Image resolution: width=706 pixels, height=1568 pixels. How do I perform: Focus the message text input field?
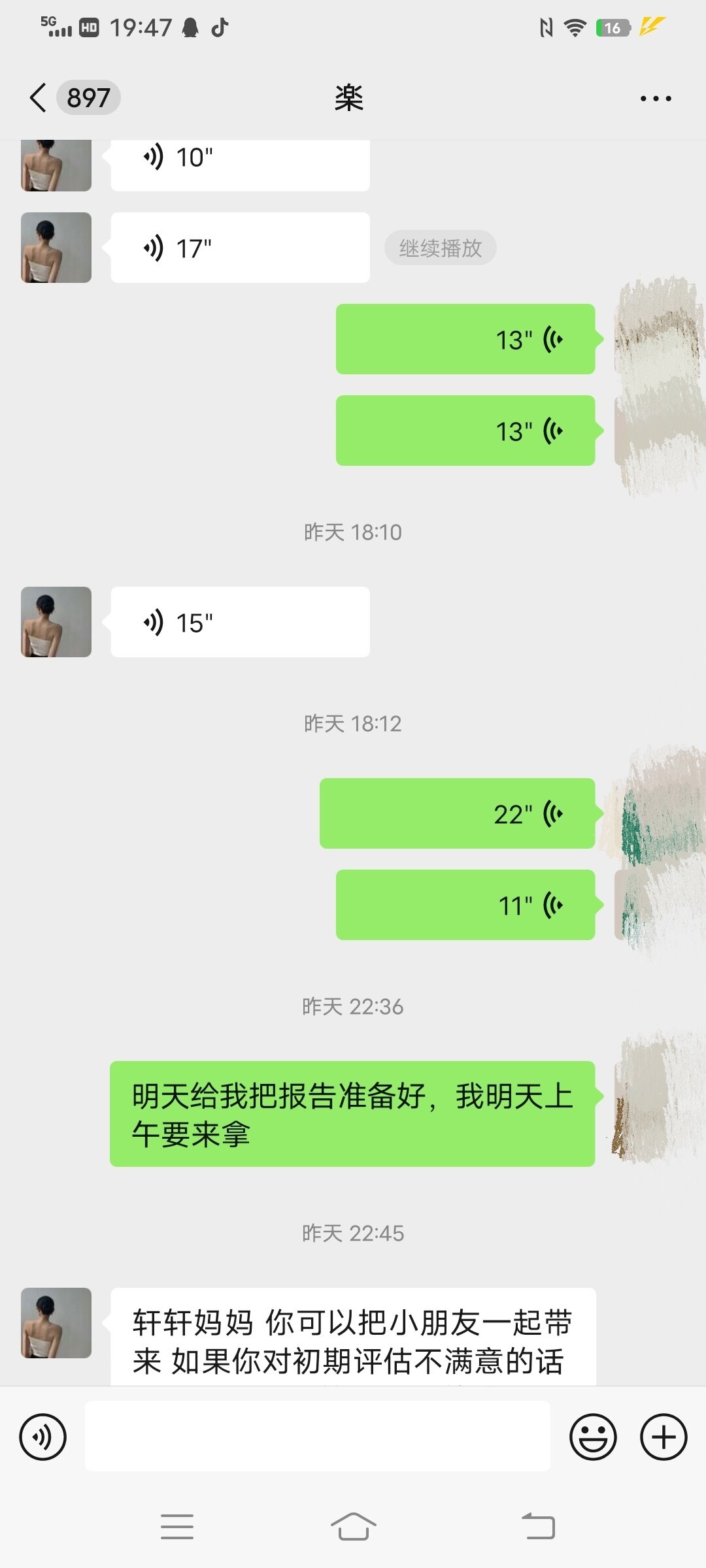pyautogui.click(x=317, y=1437)
